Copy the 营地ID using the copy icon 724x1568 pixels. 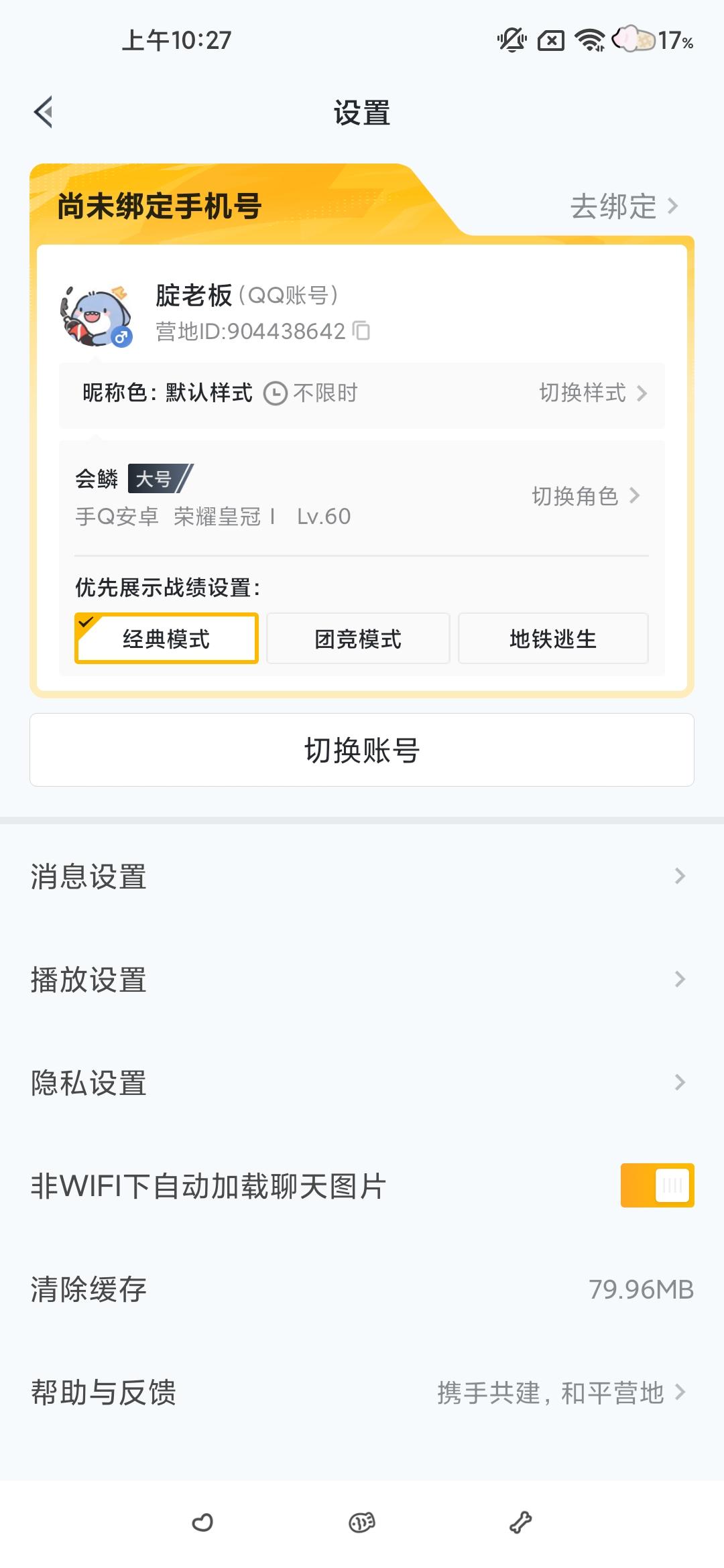[x=362, y=331]
